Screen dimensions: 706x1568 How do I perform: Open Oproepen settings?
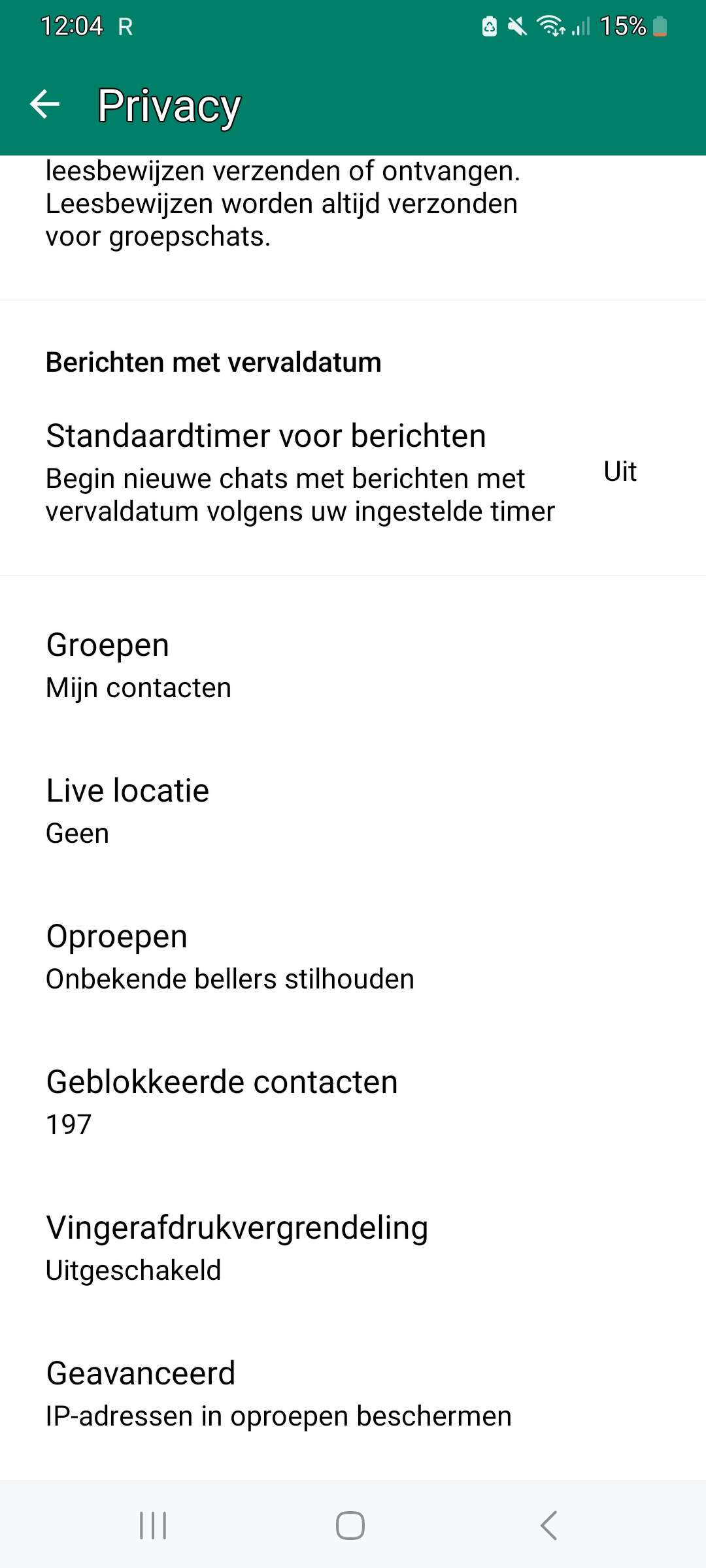click(353, 957)
